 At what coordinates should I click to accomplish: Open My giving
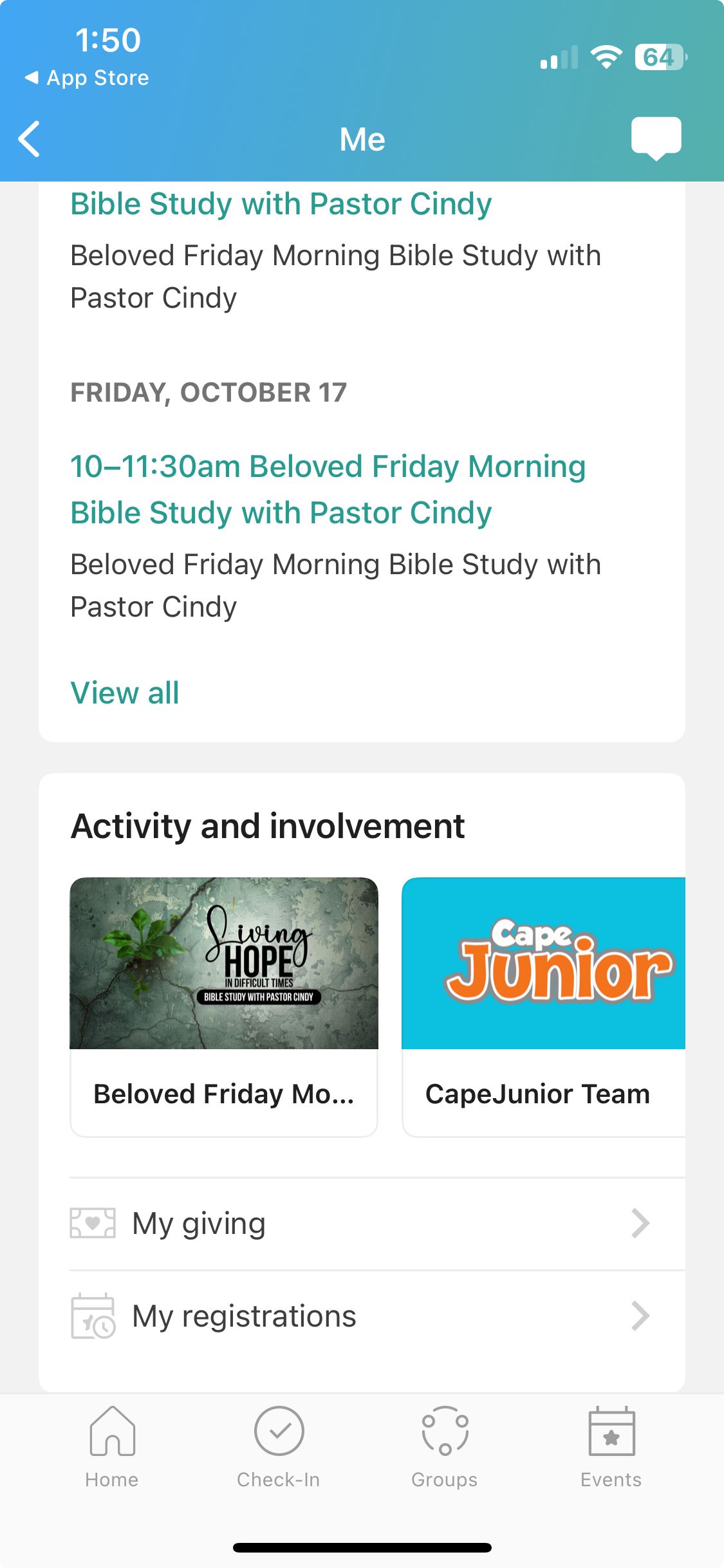[360, 1224]
